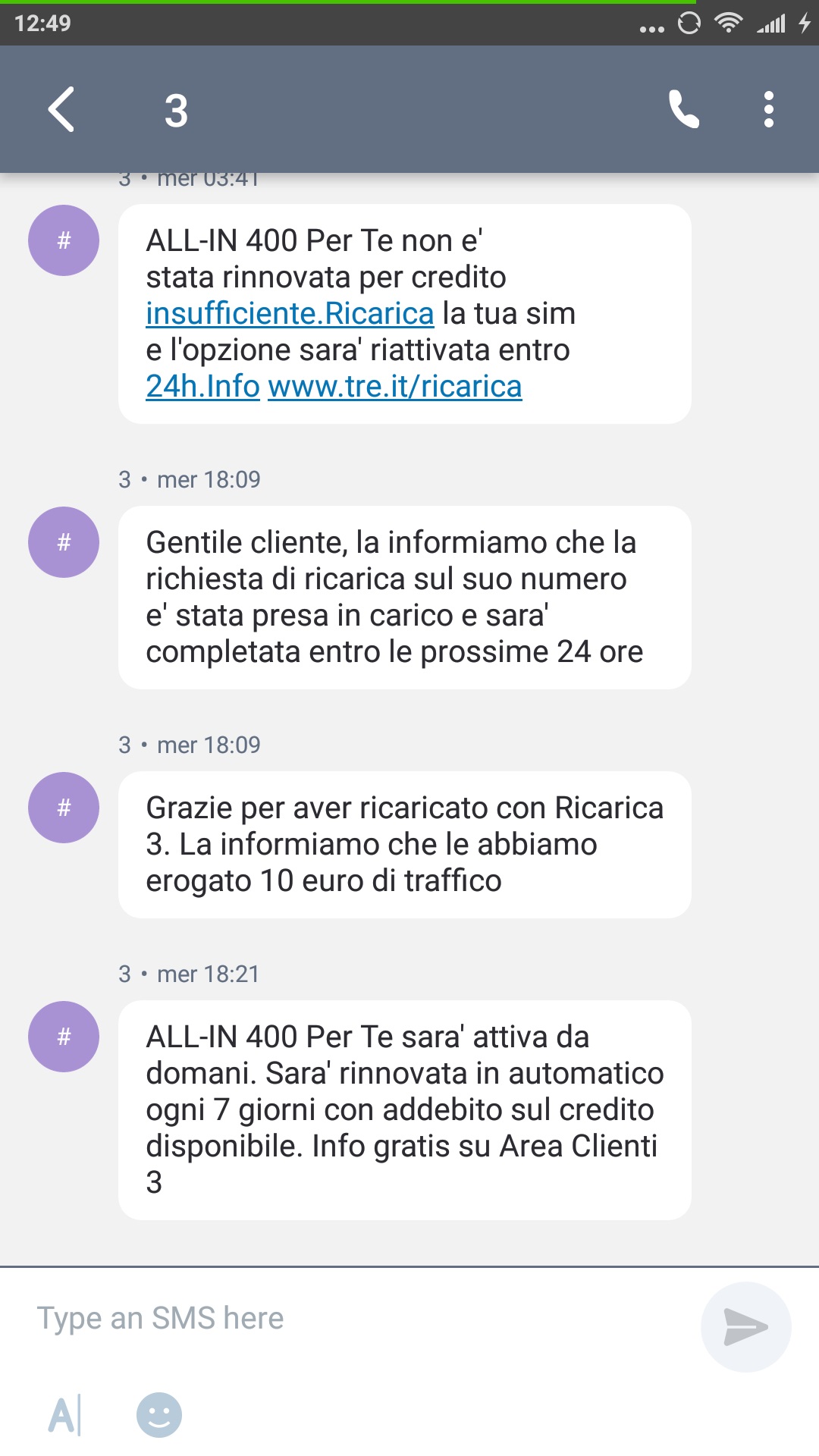Send the SMS with the arrow button
This screenshot has height=1456, width=819.
[x=745, y=1326]
